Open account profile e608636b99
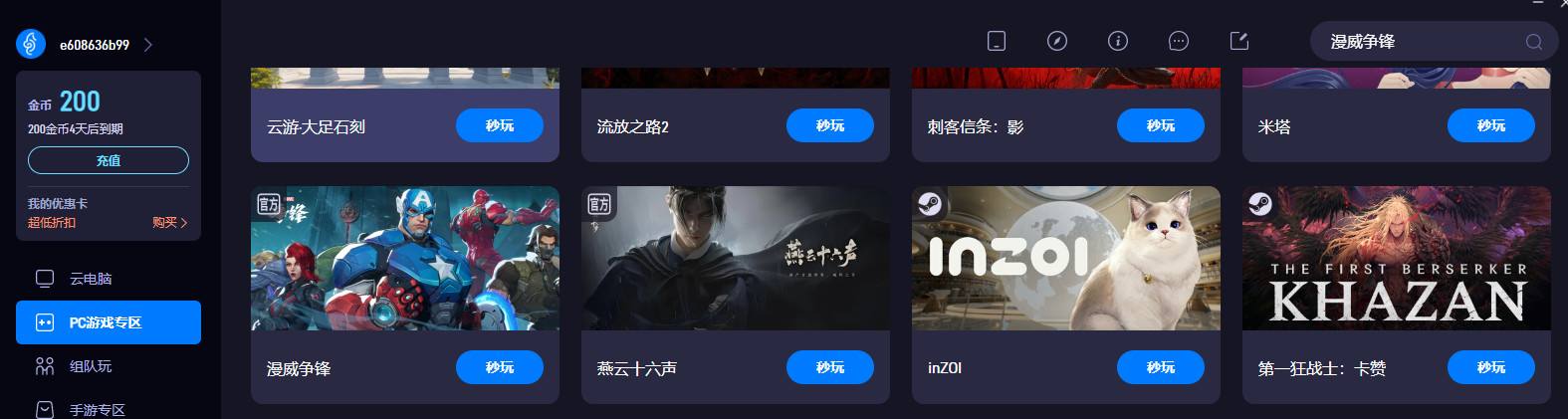1568x419 pixels. pos(94,45)
